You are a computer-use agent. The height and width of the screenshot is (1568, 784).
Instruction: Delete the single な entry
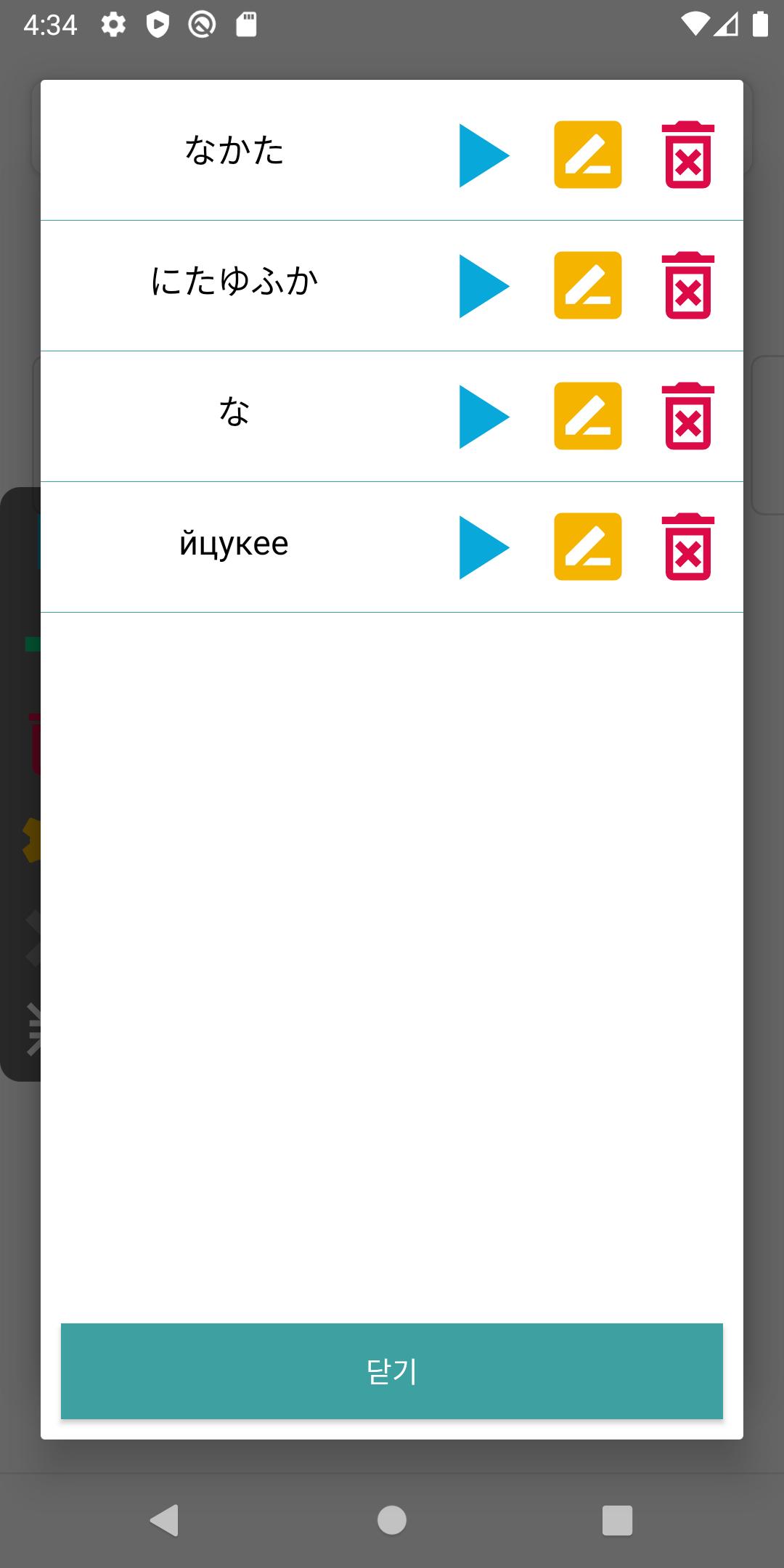click(x=688, y=416)
